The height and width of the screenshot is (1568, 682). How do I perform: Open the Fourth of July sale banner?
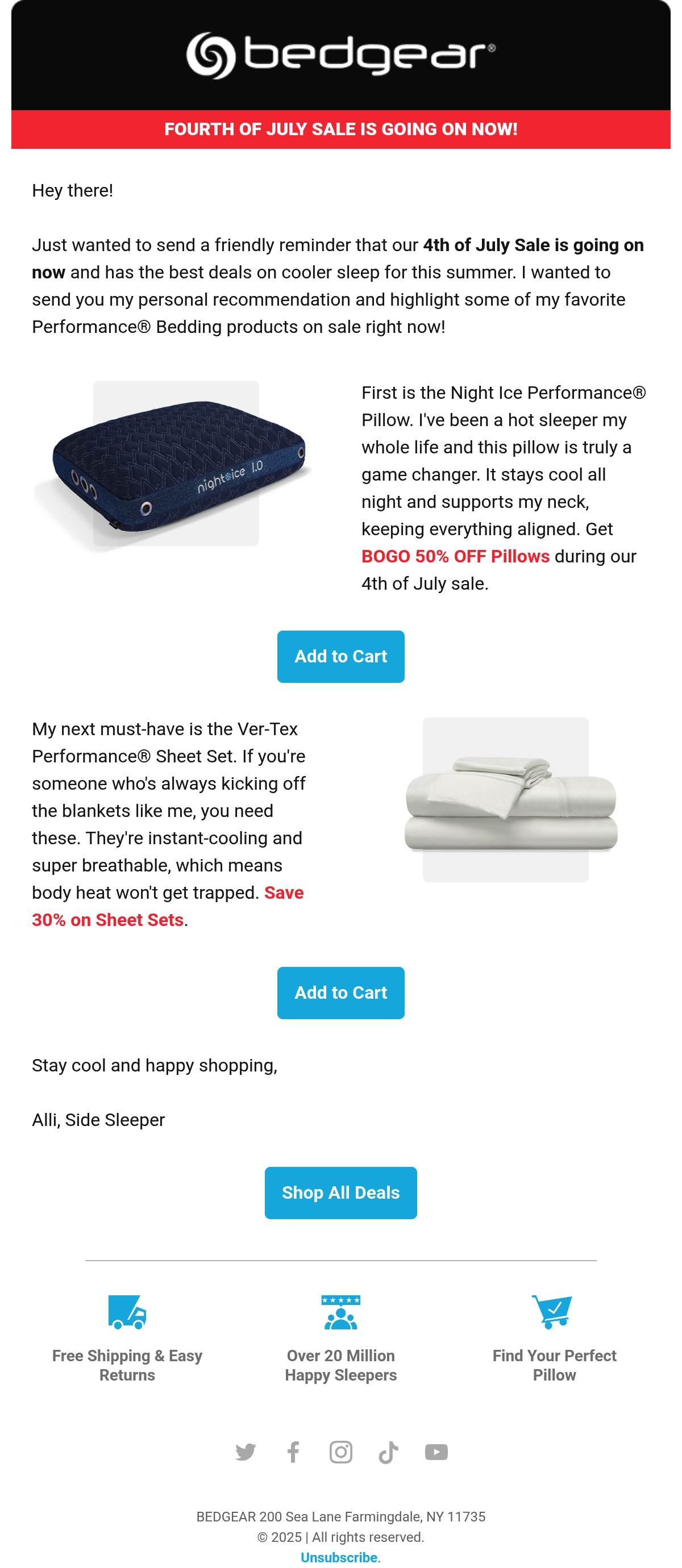tap(340, 129)
